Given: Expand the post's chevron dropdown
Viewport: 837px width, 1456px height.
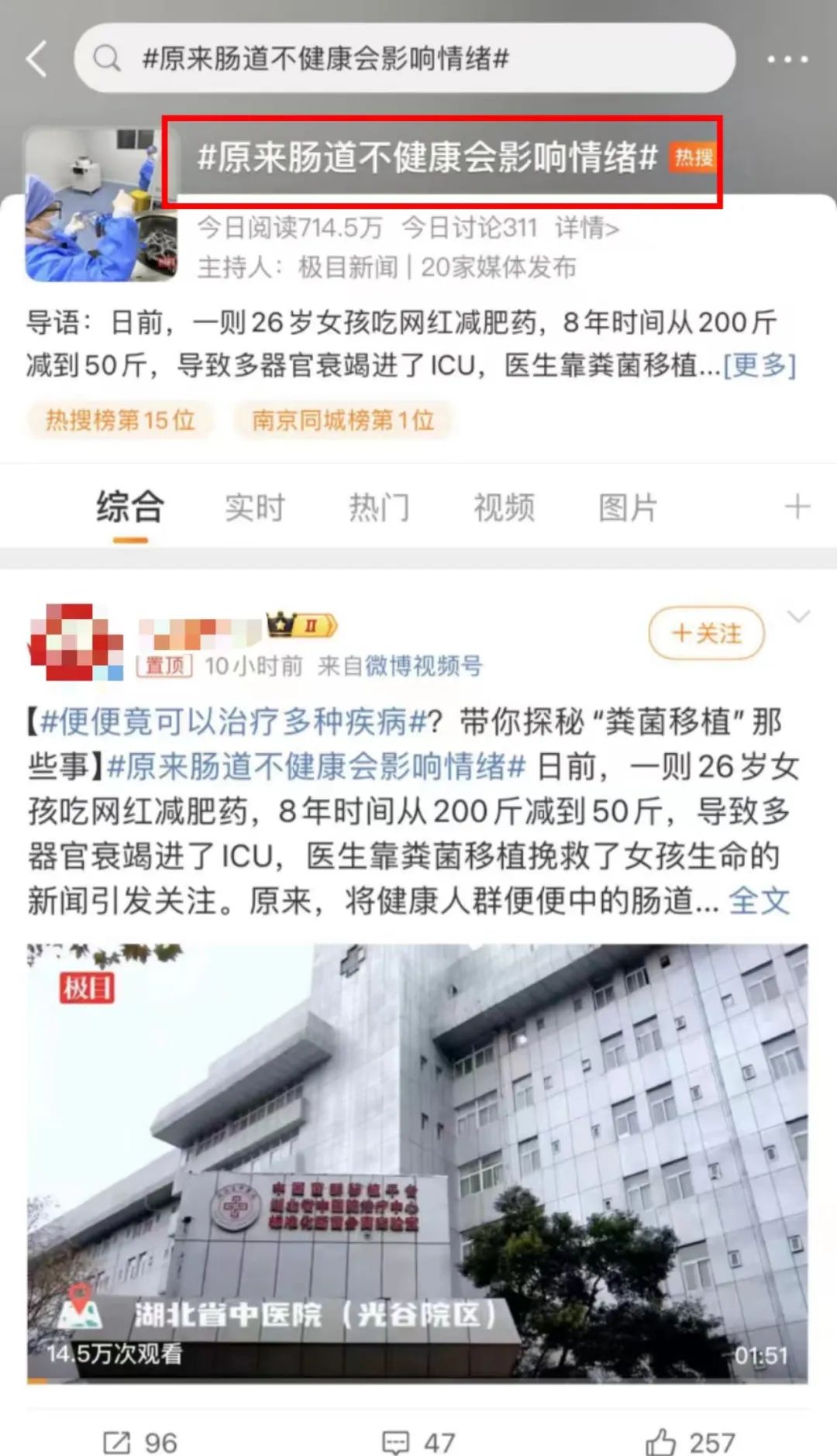Looking at the screenshot, I should (x=798, y=617).
